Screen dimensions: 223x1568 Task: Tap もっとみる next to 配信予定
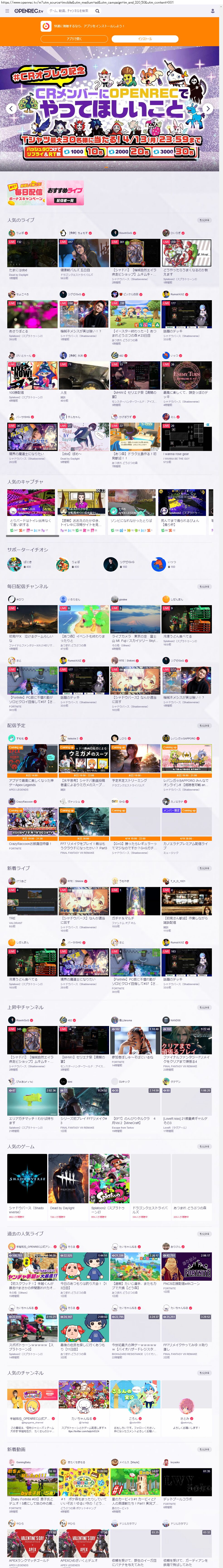coord(204,726)
